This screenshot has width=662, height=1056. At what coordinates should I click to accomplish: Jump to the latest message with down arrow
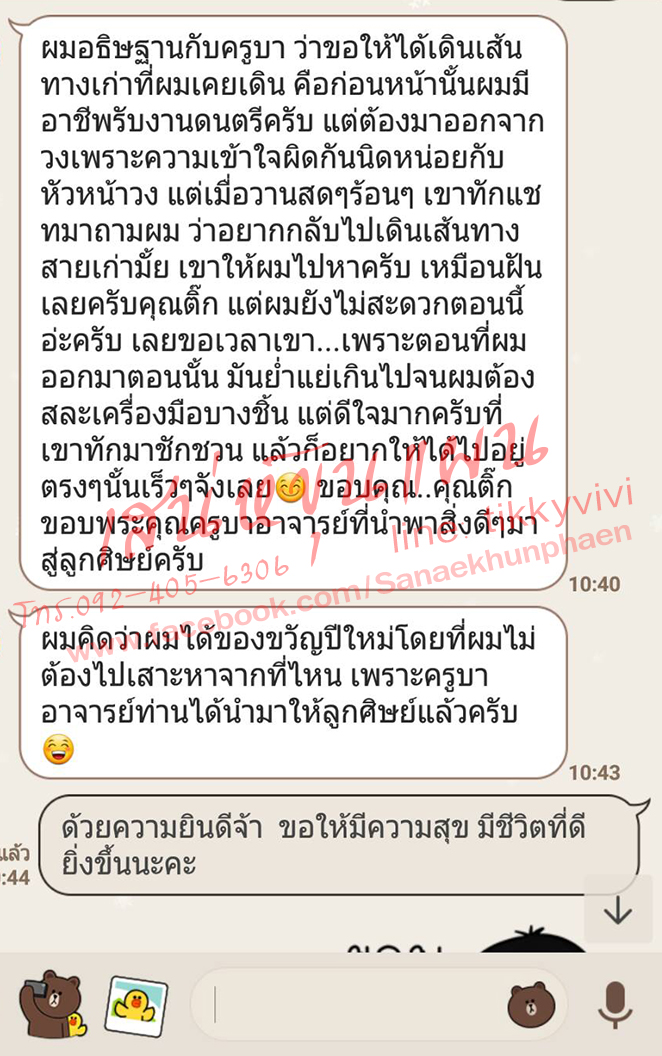pyautogui.click(x=618, y=909)
